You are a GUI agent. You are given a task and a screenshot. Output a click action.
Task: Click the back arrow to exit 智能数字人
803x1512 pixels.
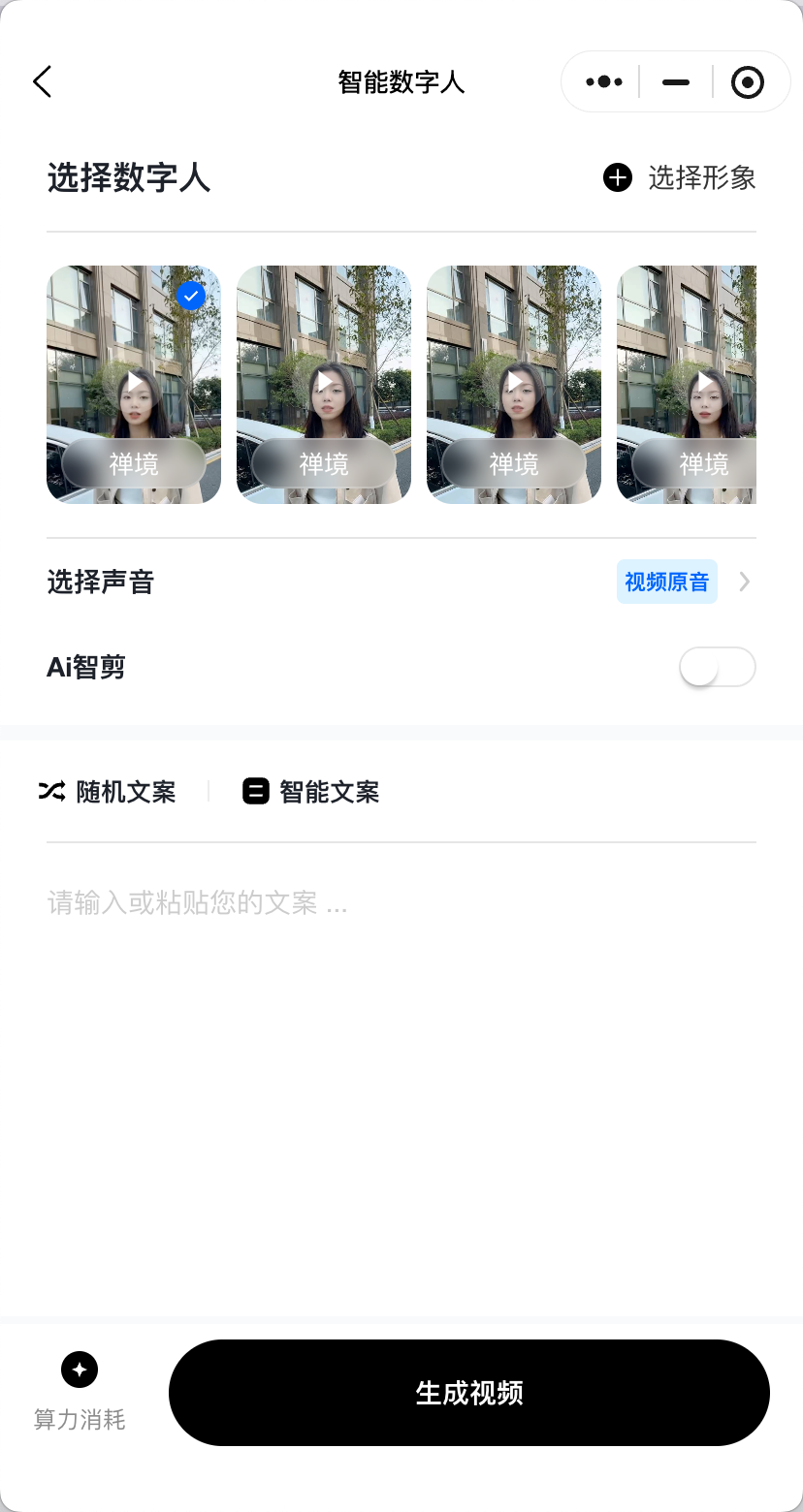[x=43, y=81]
